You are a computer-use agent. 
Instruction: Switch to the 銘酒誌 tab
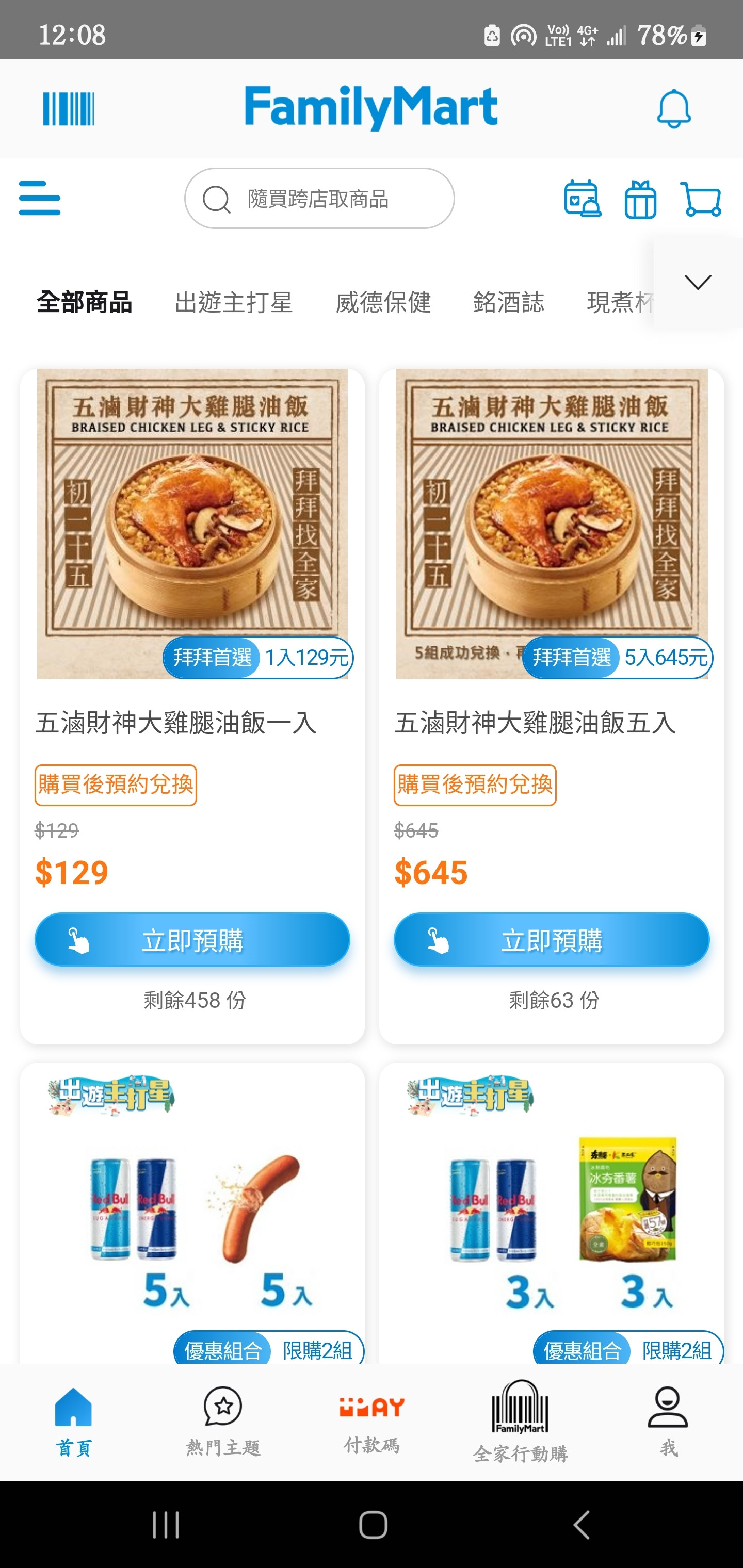[x=509, y=303]
